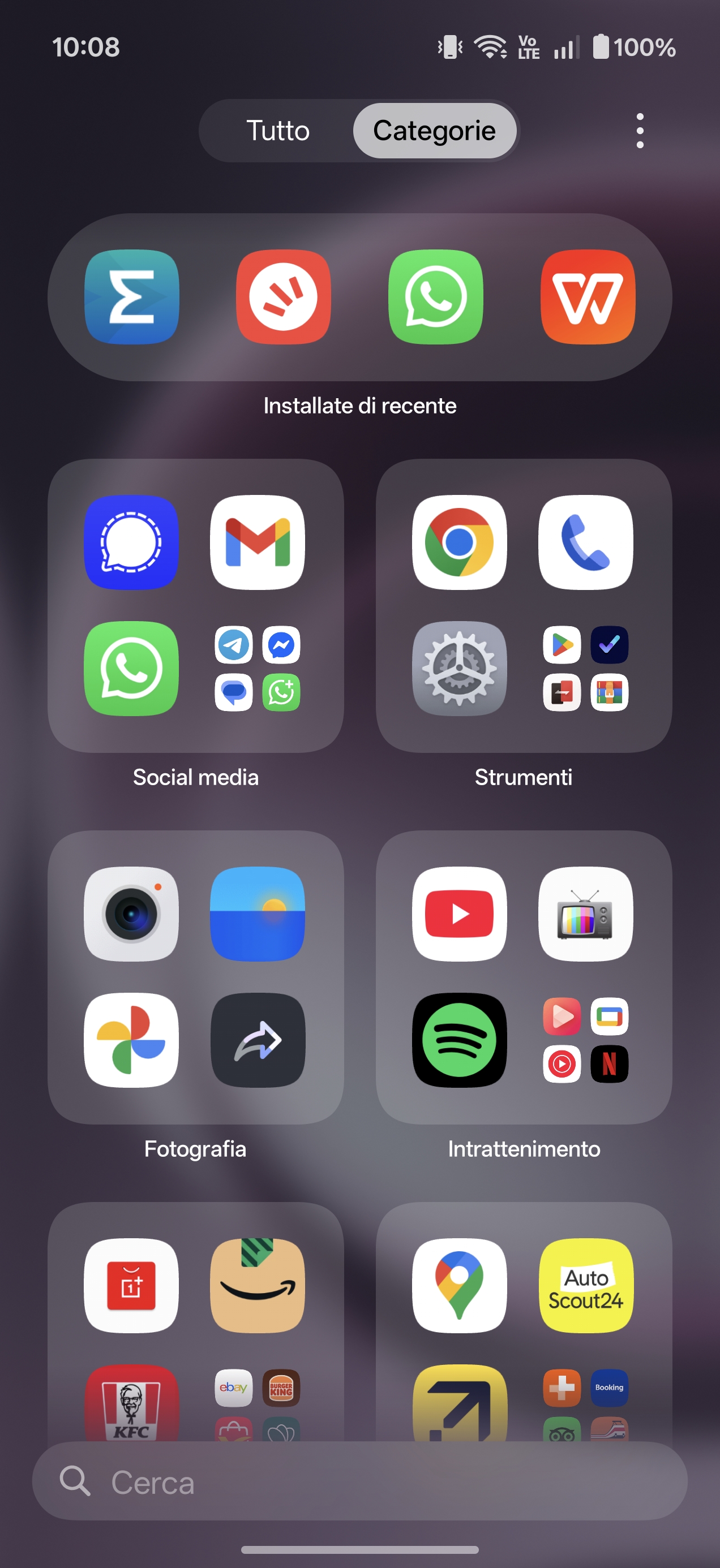Open the three-dot overflow menu

click(639, 131)
